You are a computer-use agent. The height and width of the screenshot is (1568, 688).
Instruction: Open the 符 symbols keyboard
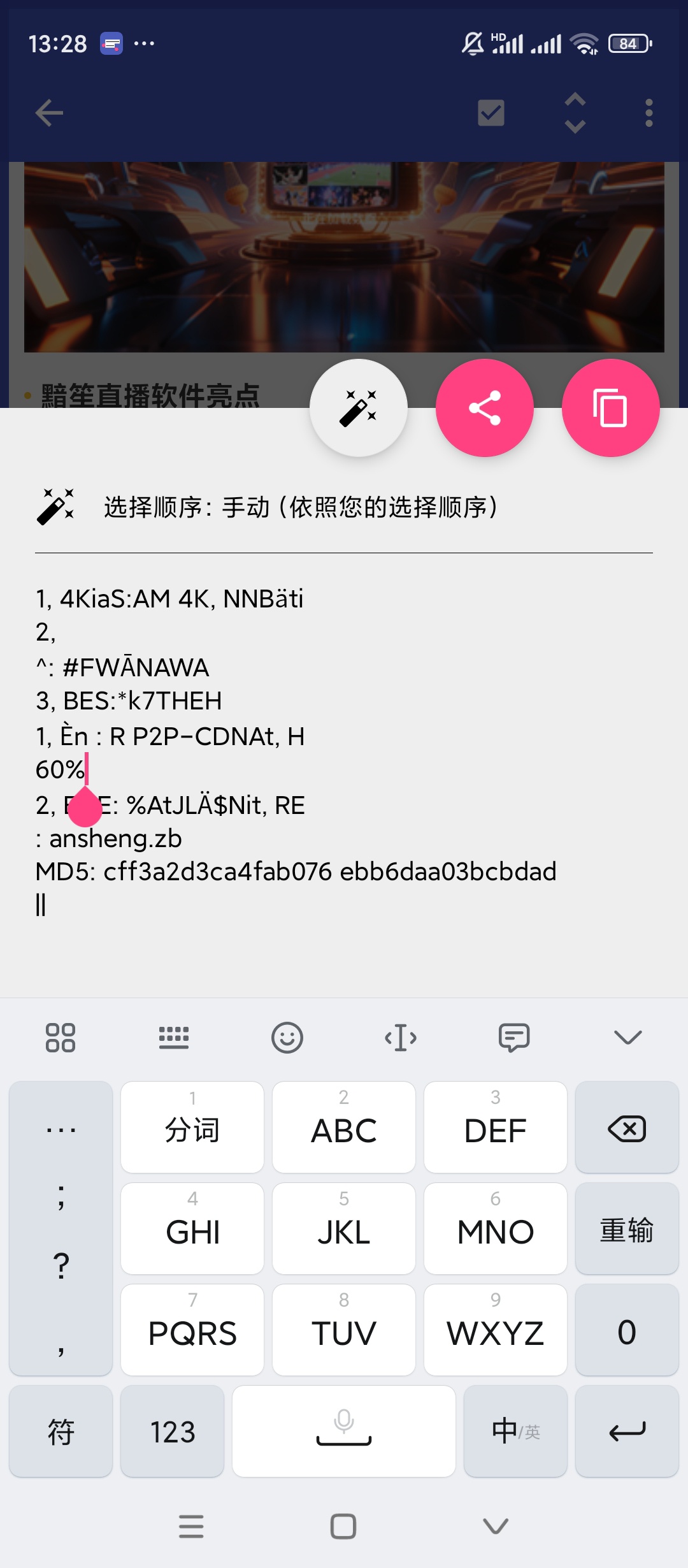61,1431
